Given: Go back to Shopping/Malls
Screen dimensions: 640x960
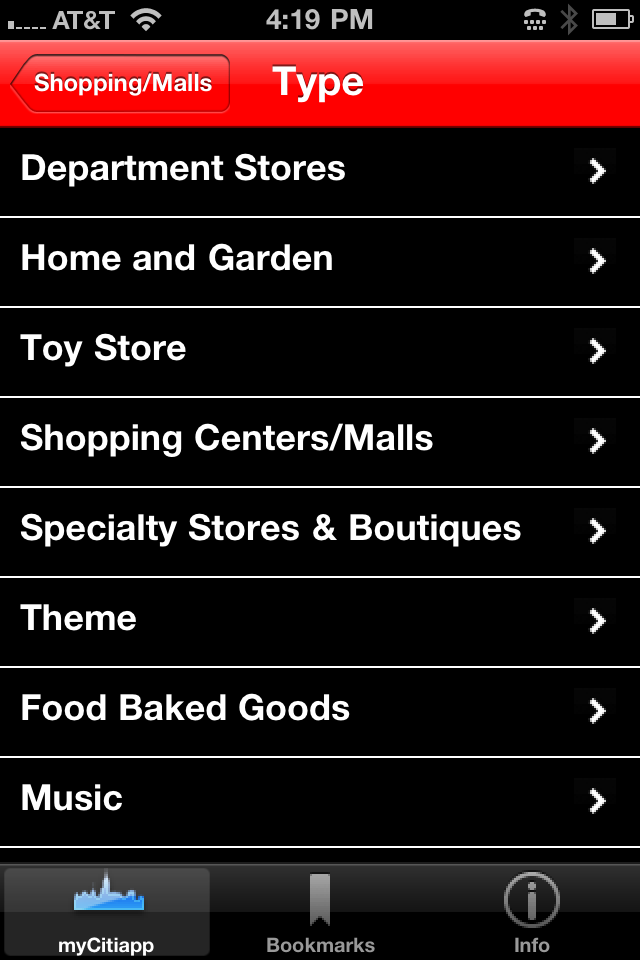Looking at the screenshot, I should click(x=121, y=83).
